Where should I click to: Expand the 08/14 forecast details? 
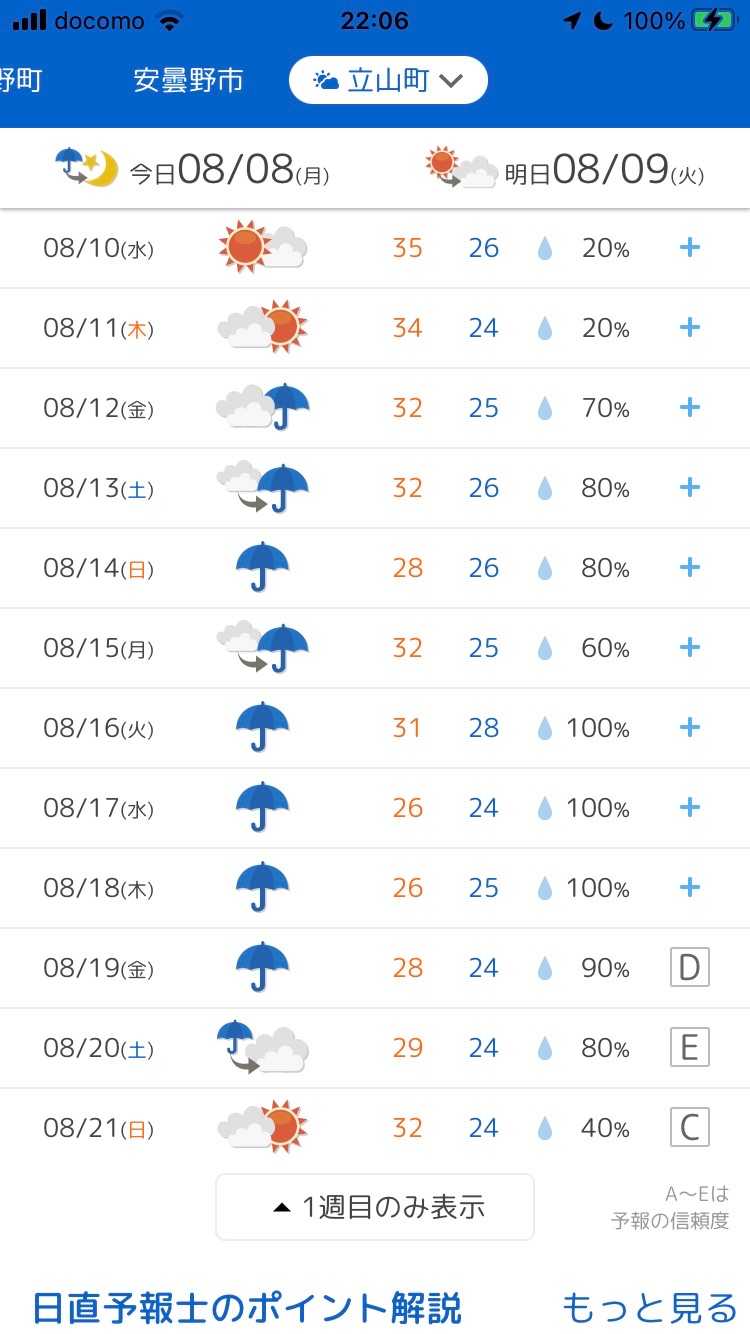pos(689,567)
